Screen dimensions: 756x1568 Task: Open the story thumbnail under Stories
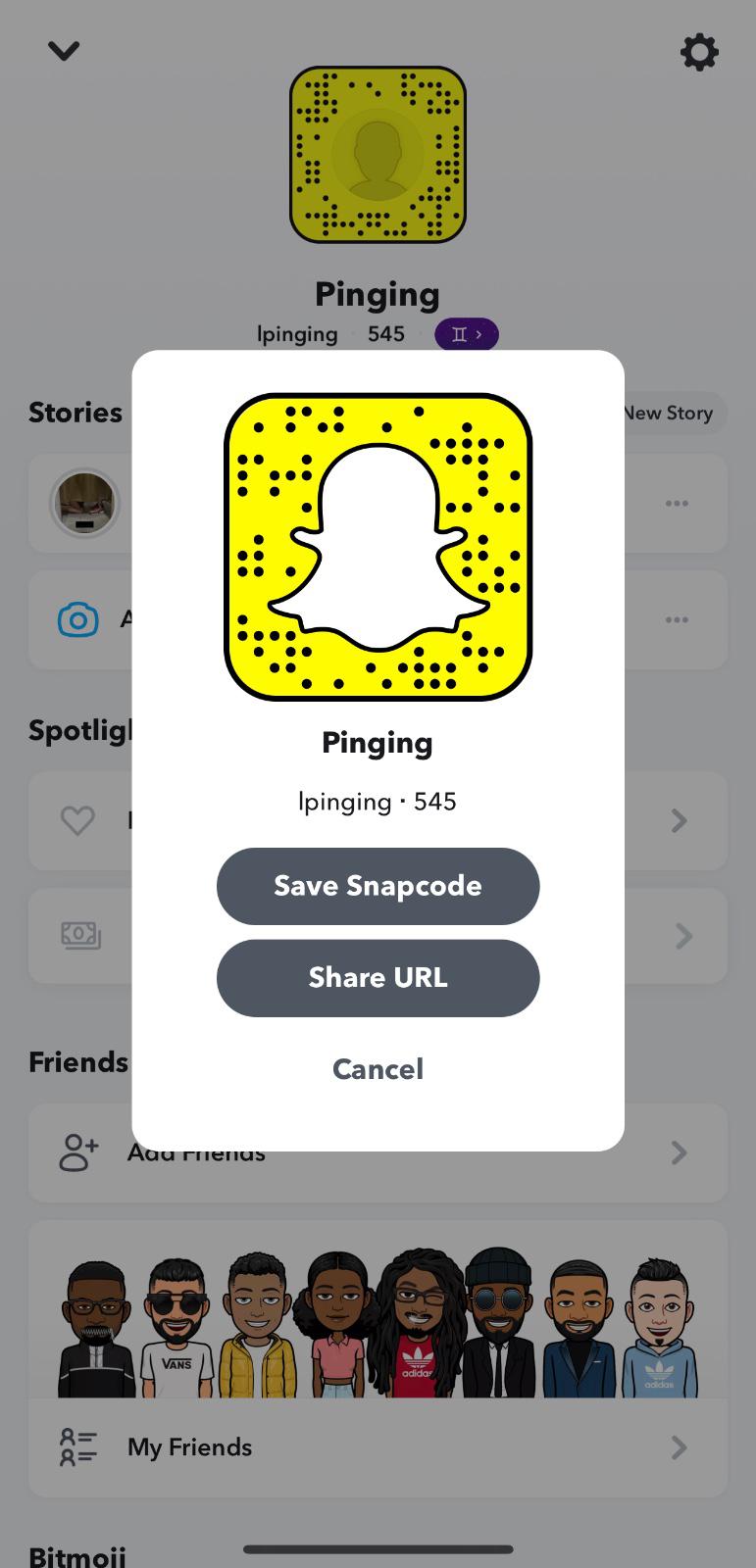(x=85, y=503)
